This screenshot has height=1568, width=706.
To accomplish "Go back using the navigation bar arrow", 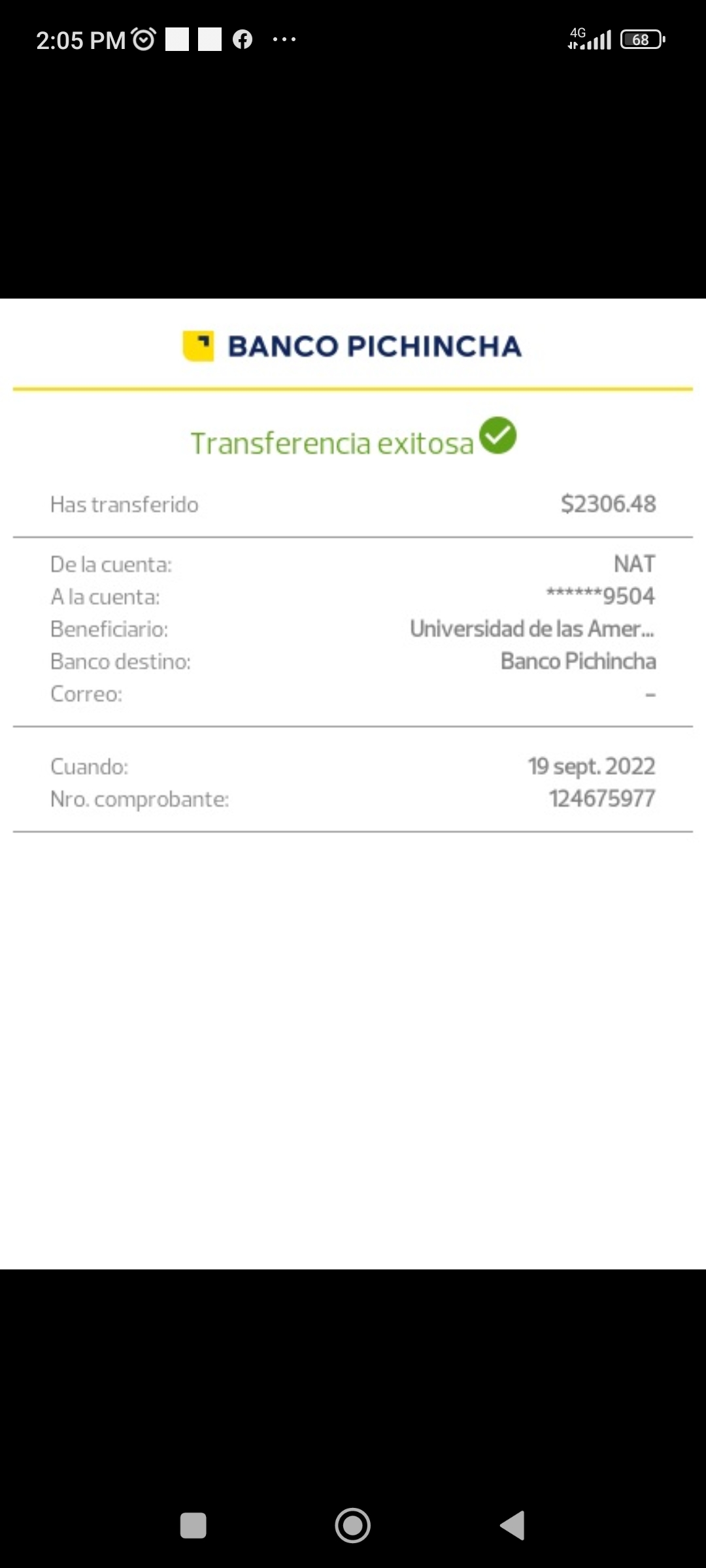I will pos(513,1526).
